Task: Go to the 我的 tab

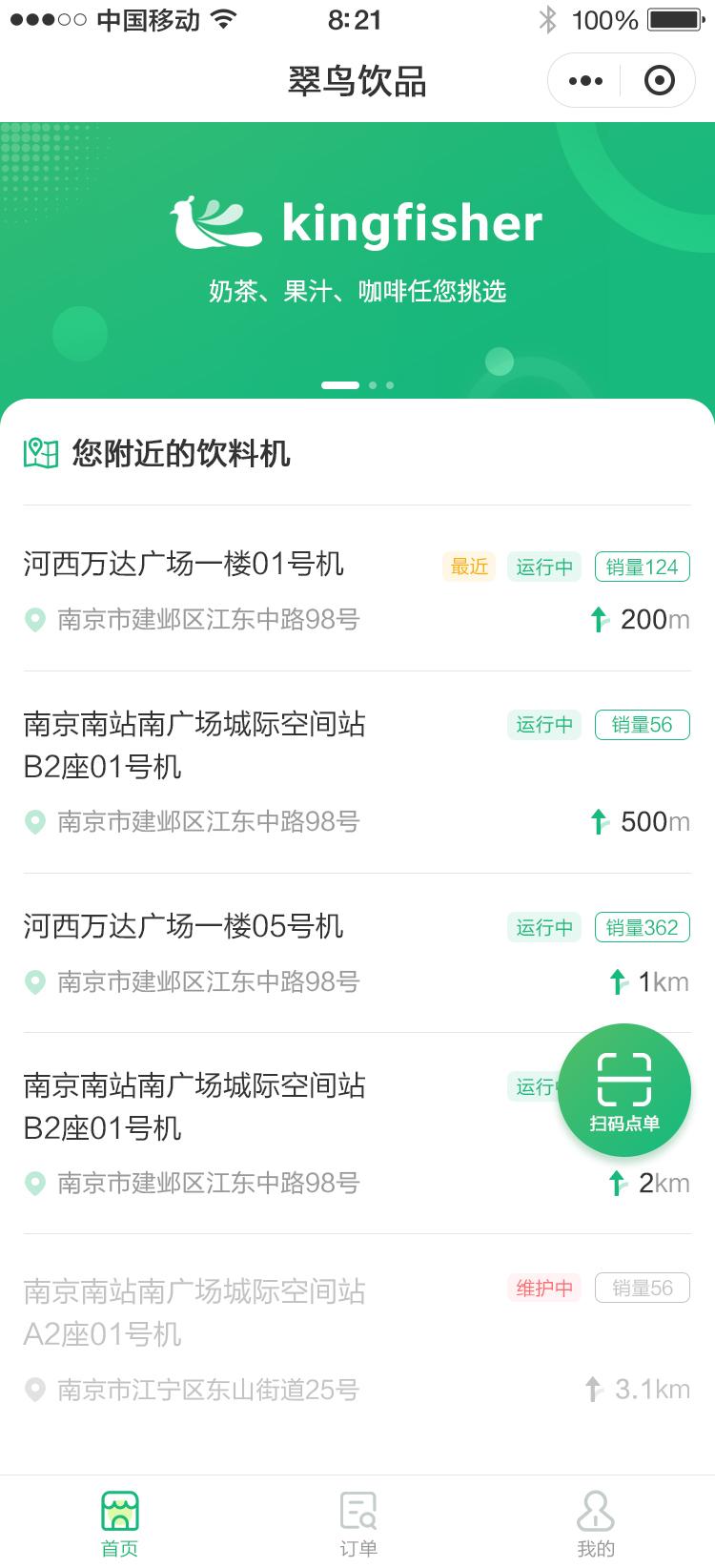Action: point(596,1522)
